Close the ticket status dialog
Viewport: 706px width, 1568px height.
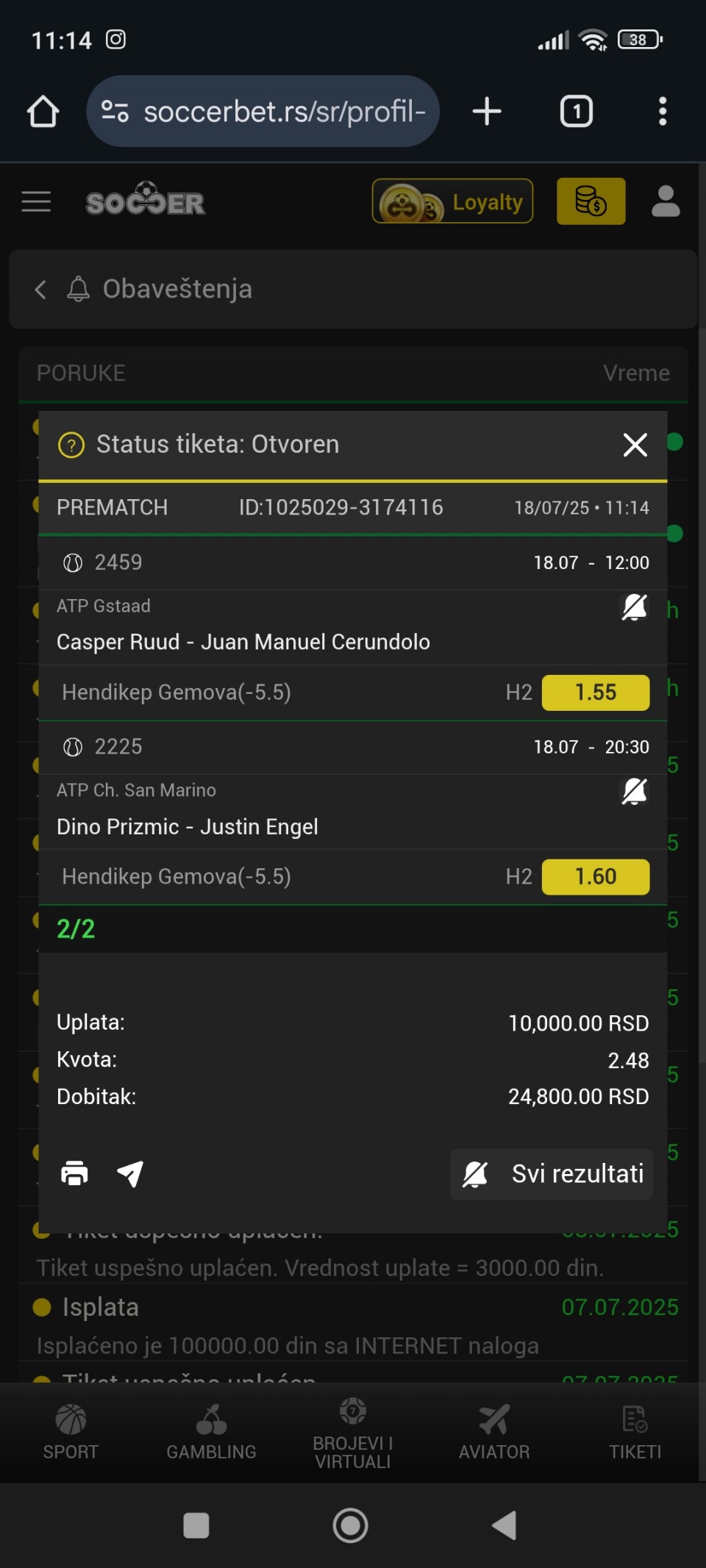coord(635,445)
